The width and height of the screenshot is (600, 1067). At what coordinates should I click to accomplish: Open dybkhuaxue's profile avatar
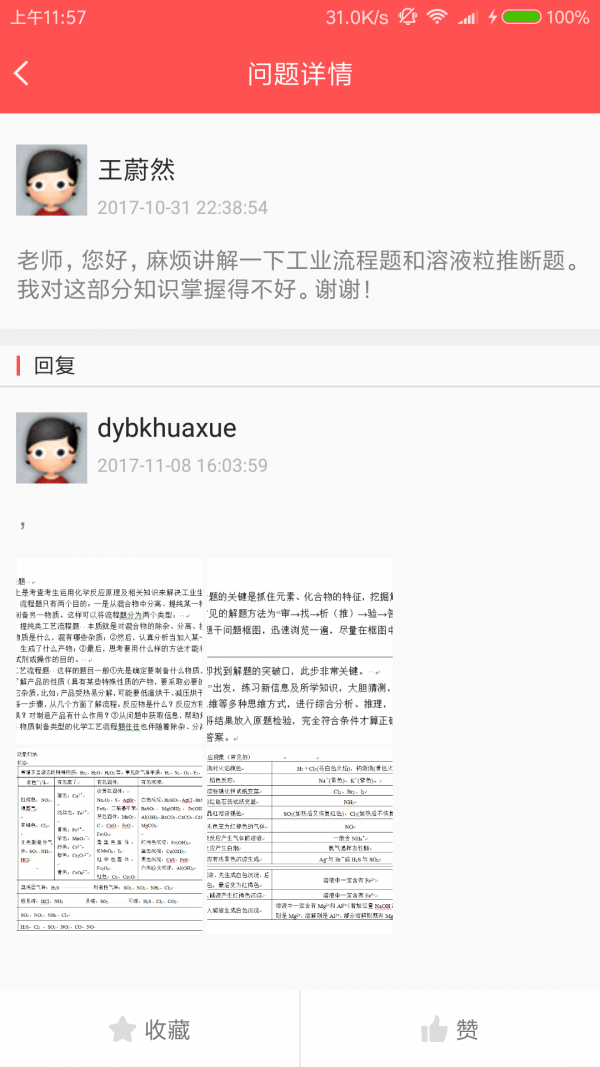point(45,447)
